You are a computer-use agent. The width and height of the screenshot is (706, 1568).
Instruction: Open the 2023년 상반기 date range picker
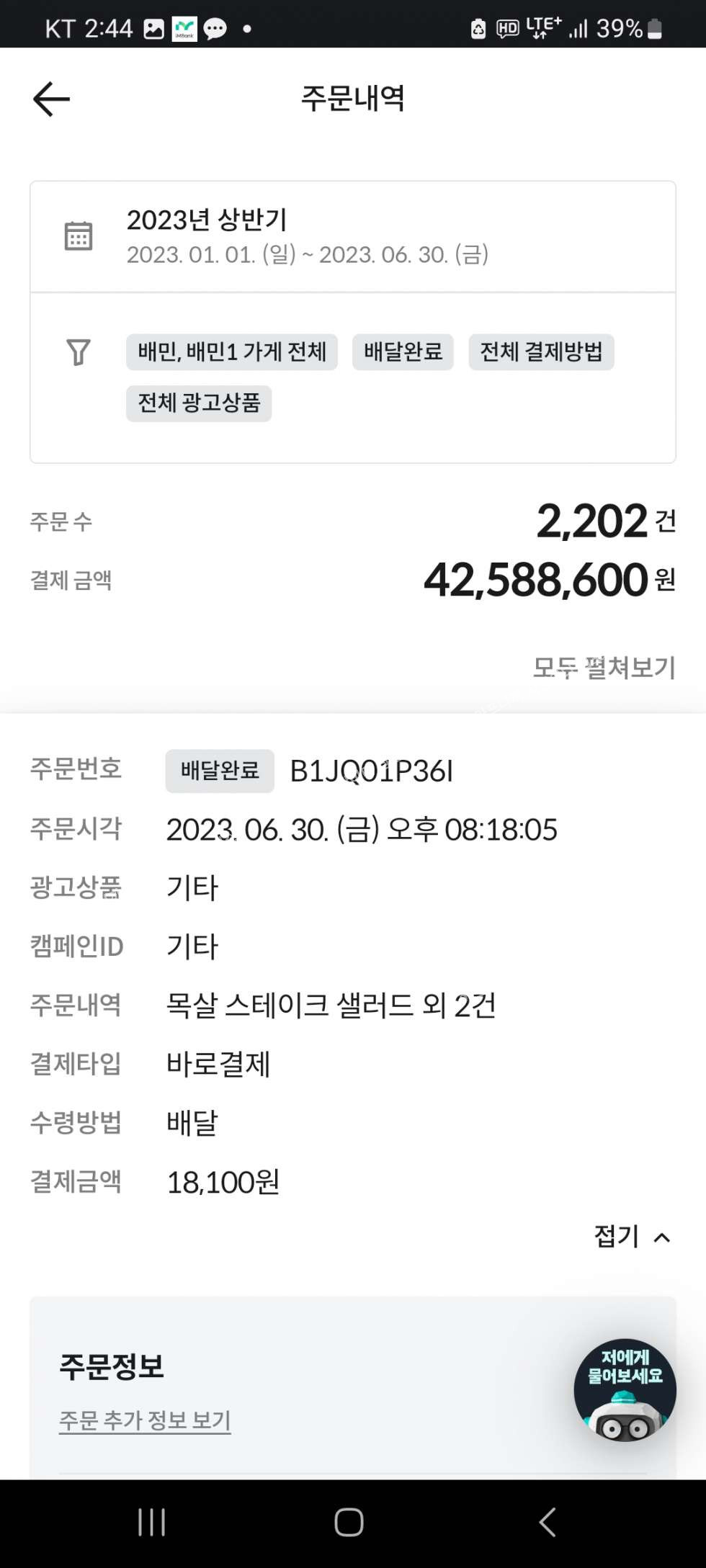[x=352, y=236]
